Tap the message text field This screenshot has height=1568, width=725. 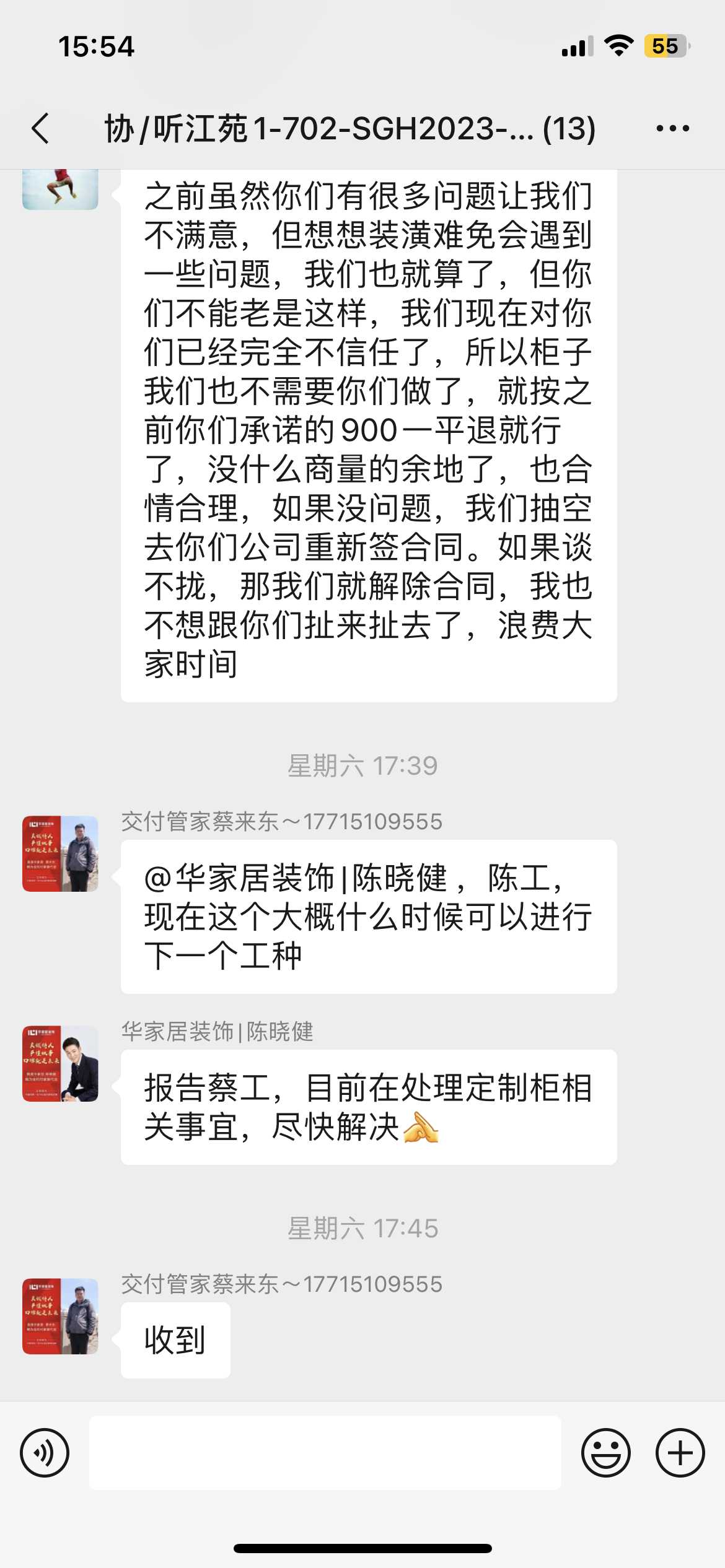(x=325, y=1453)
